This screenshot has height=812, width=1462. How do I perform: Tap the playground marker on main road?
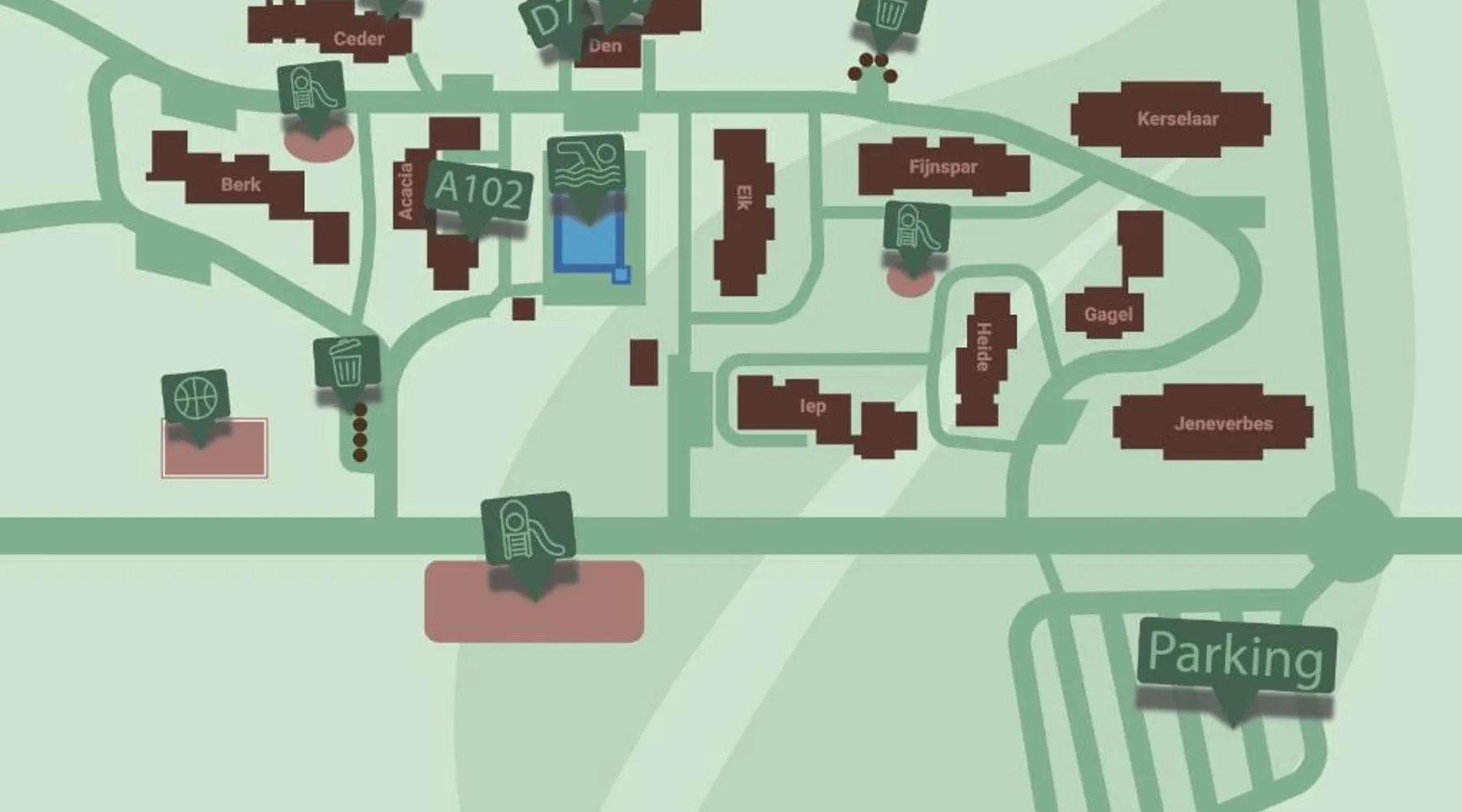tap(528, 529)
